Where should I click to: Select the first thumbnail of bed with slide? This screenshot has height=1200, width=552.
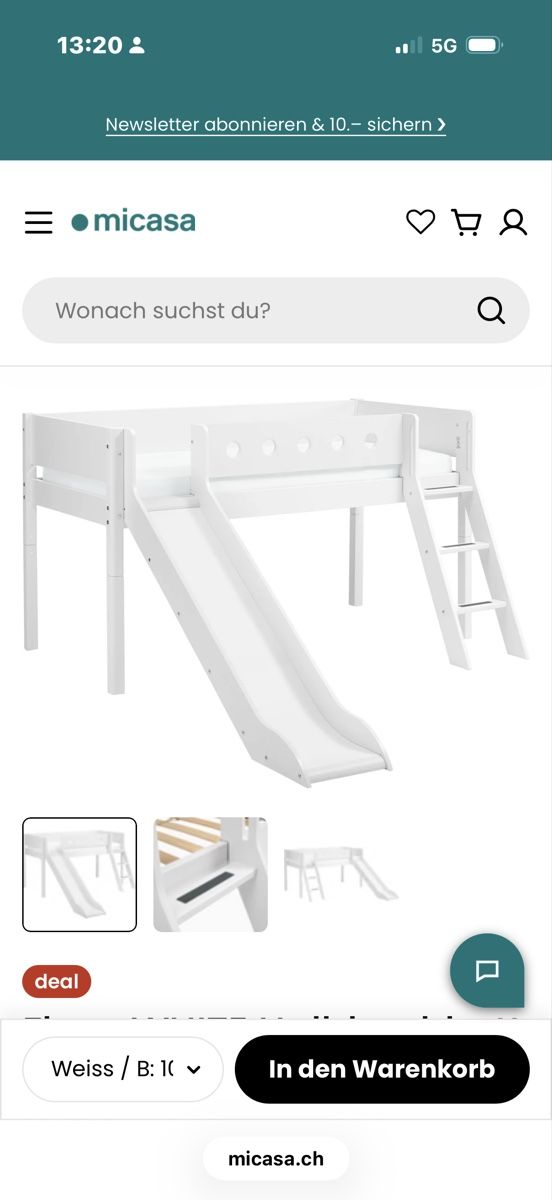click(80, 875)
